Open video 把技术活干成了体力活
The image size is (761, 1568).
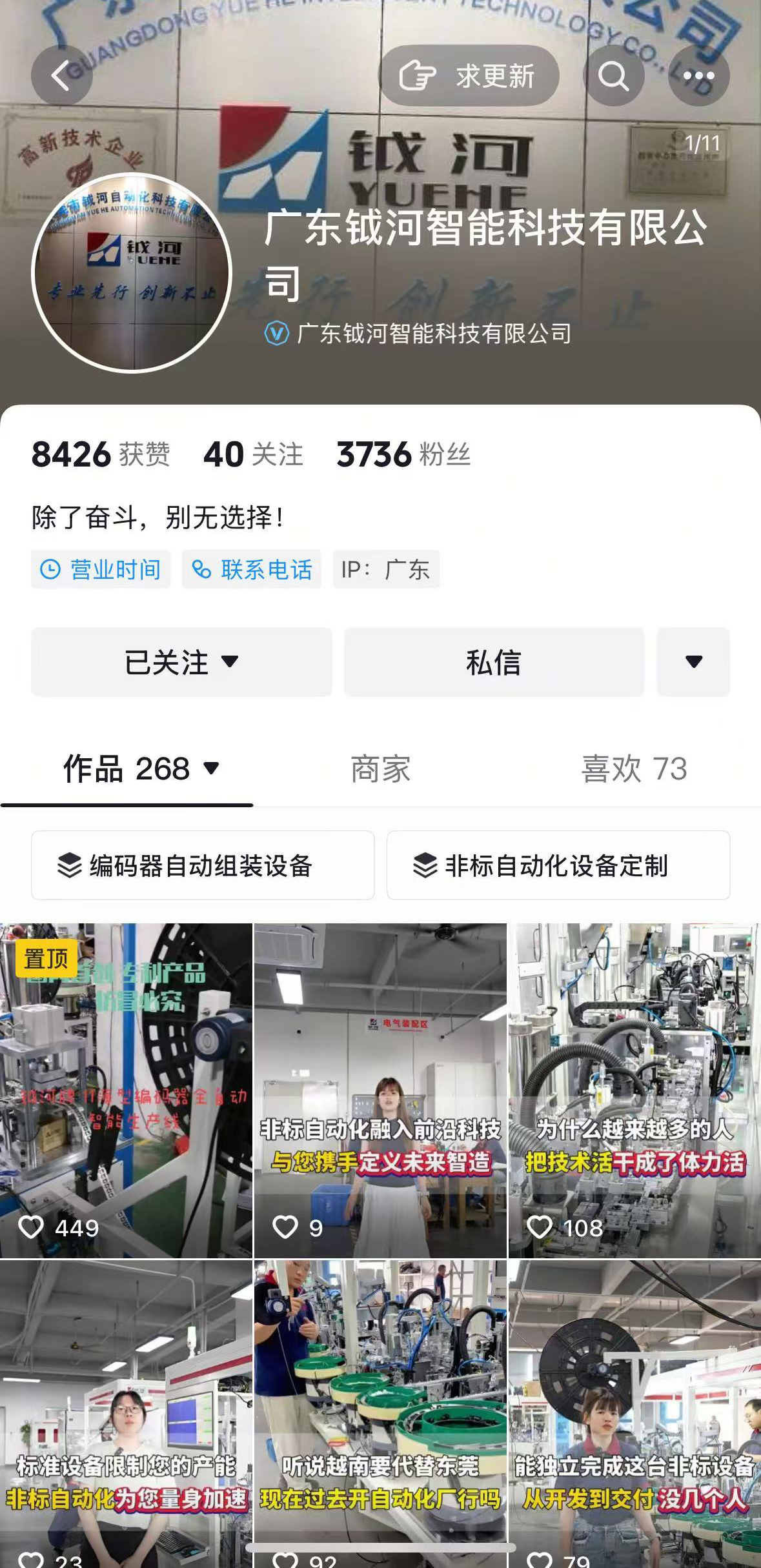click(x=634, y=1091)
